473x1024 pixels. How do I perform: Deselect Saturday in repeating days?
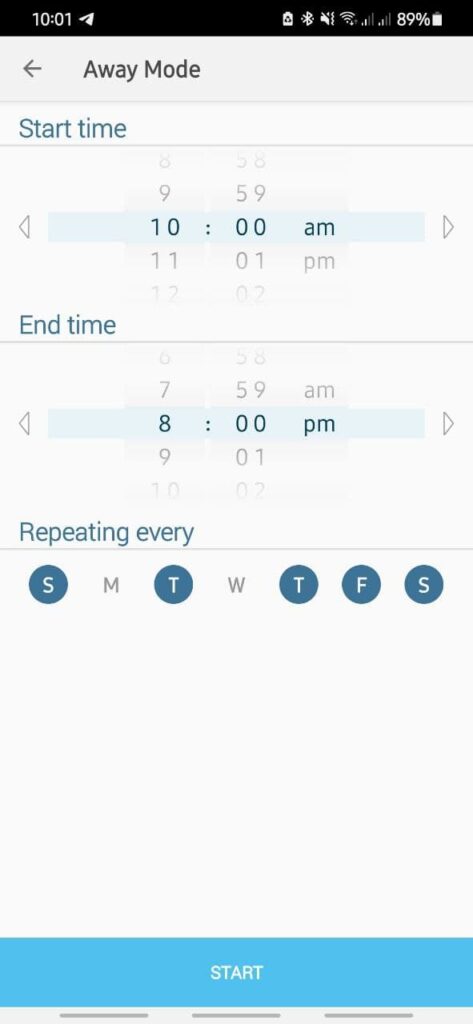(423, 584)
